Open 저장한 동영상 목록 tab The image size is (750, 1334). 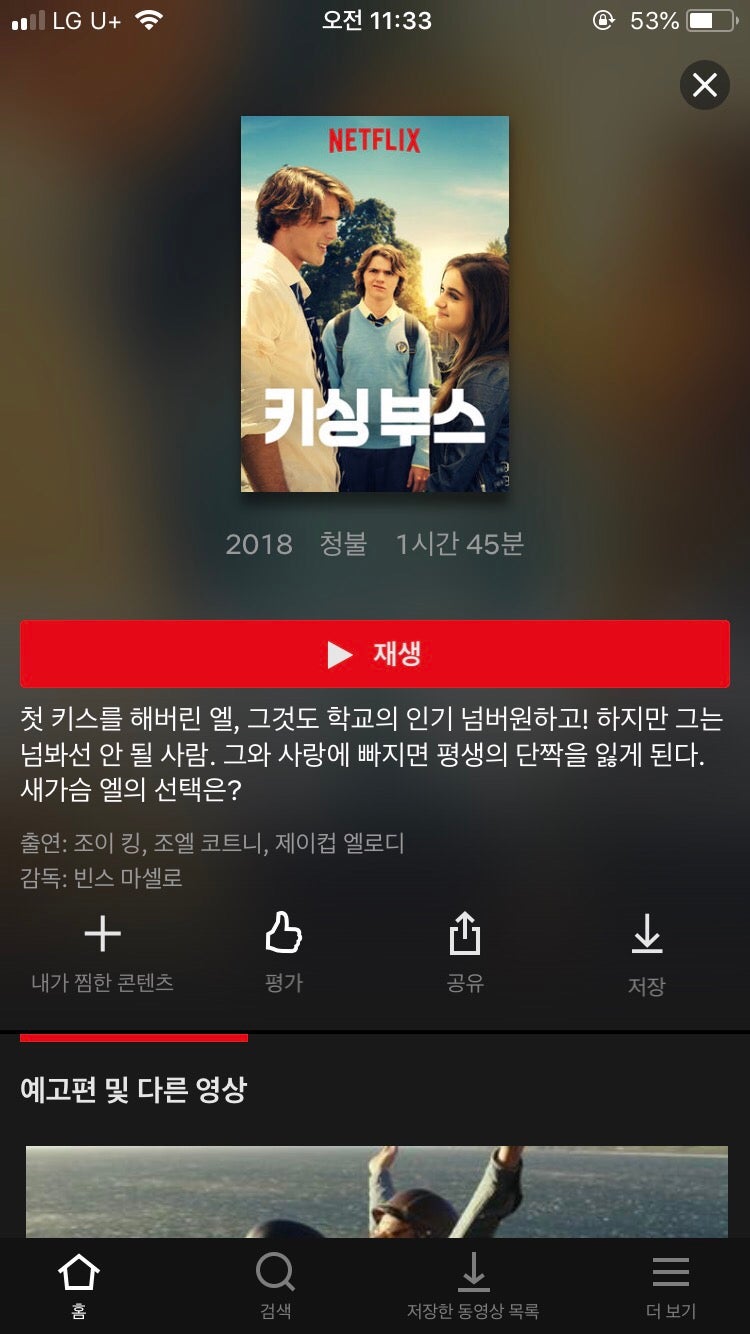tap(473, 1287)
